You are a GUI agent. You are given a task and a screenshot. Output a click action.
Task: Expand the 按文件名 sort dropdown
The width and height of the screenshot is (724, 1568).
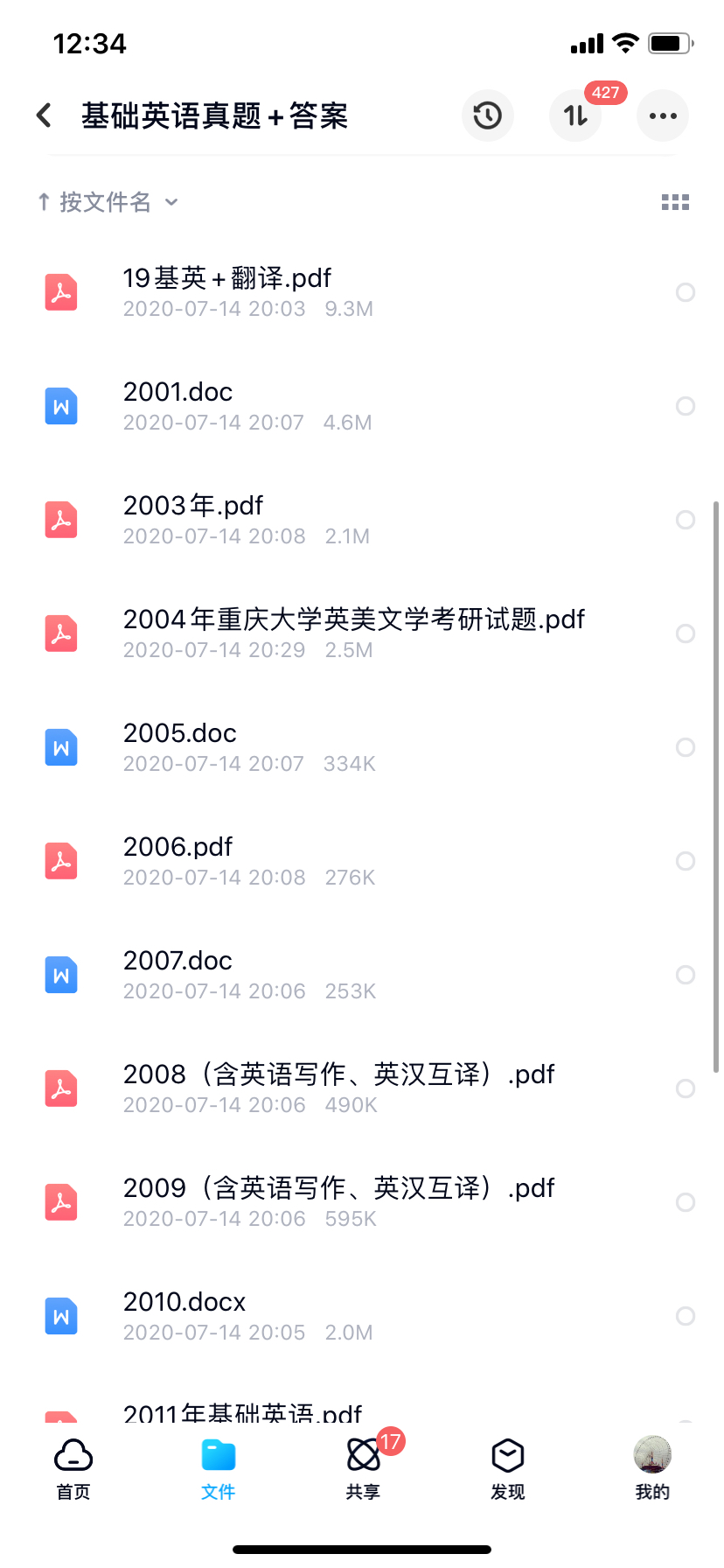(x=108, y=202)
